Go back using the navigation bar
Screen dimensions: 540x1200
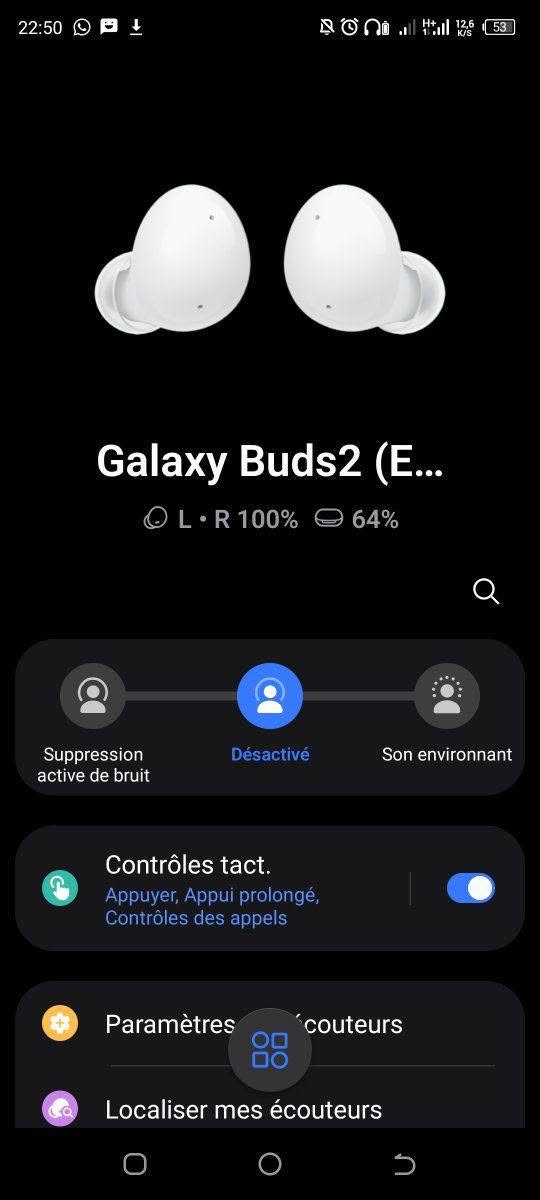pyautogui.click(x=404, y=1164)
